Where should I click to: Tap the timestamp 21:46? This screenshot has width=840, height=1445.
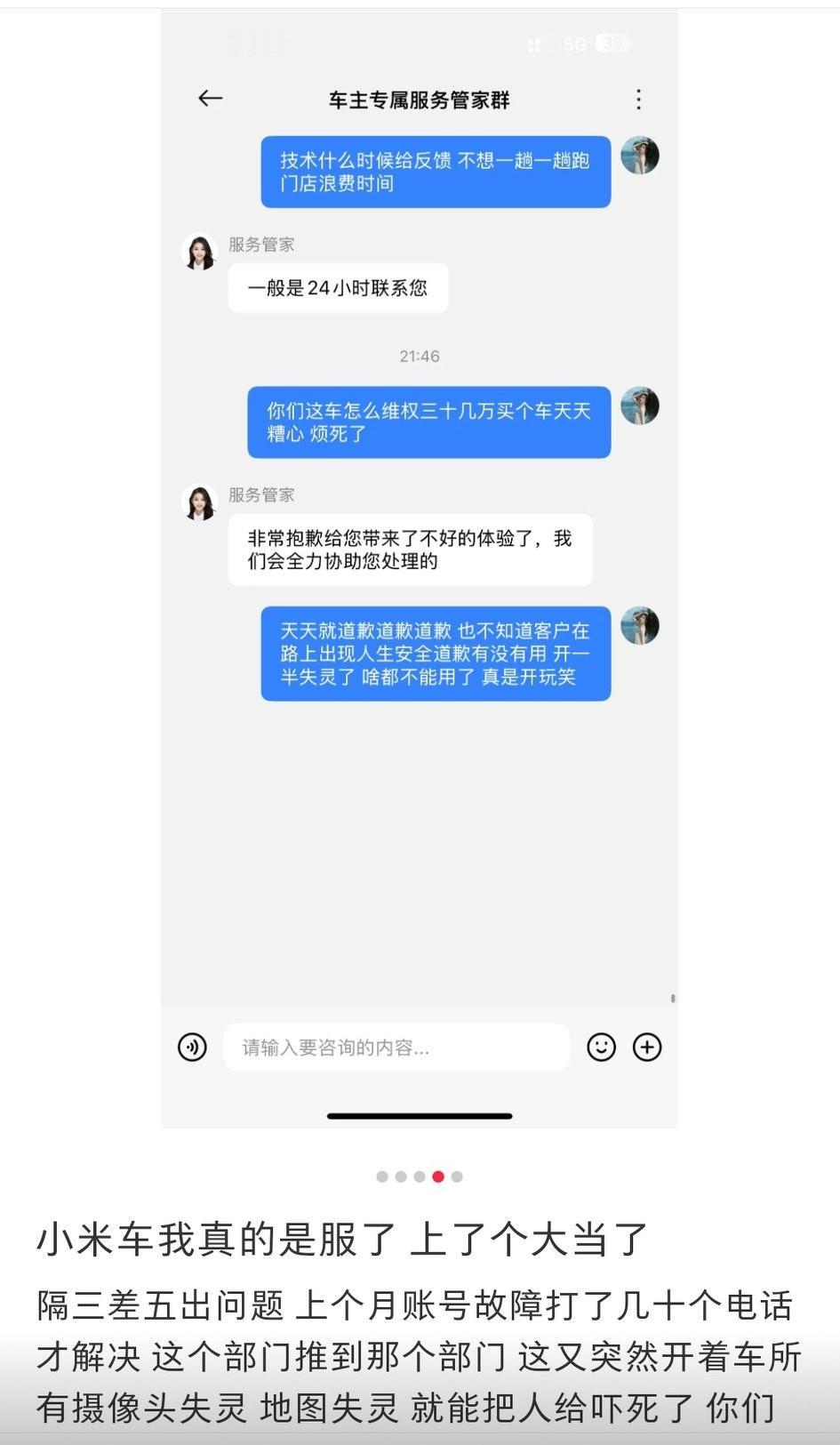tap(418, 356)
